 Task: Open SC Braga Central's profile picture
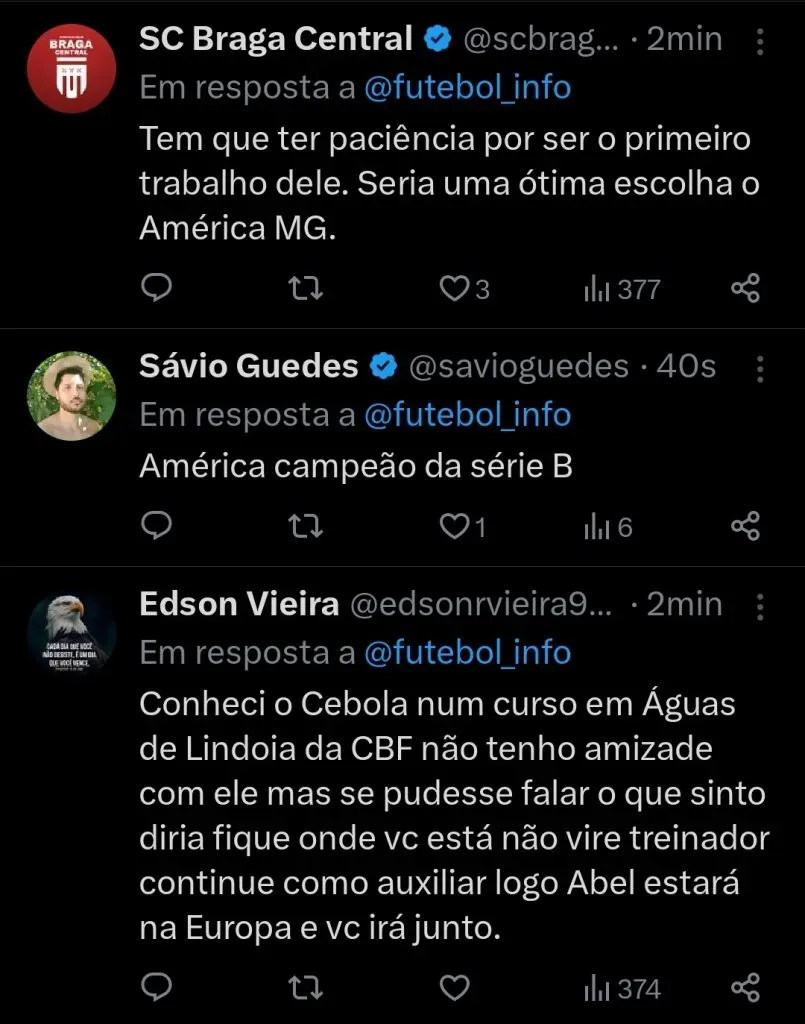(x=71, y=68)
